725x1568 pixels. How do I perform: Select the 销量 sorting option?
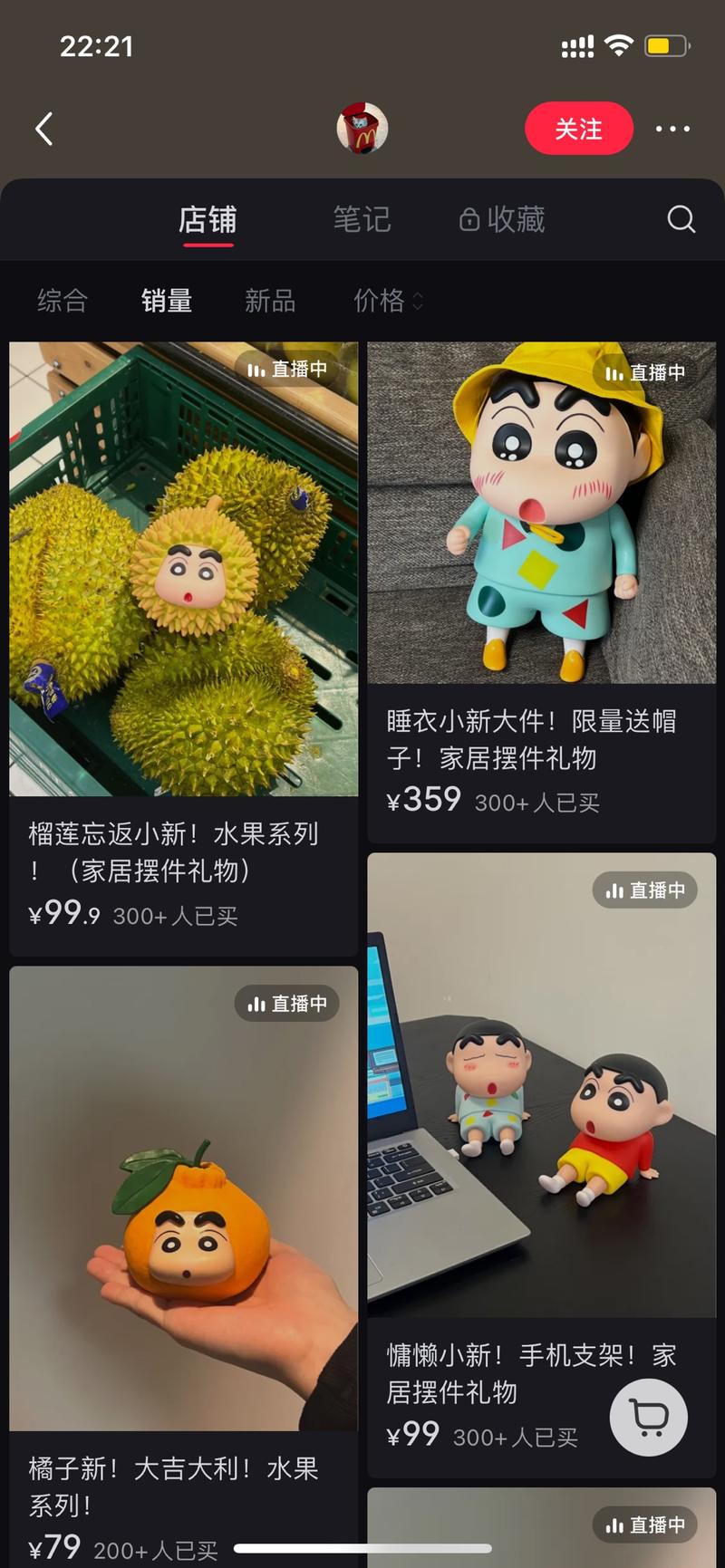click(x=166, y=301)
